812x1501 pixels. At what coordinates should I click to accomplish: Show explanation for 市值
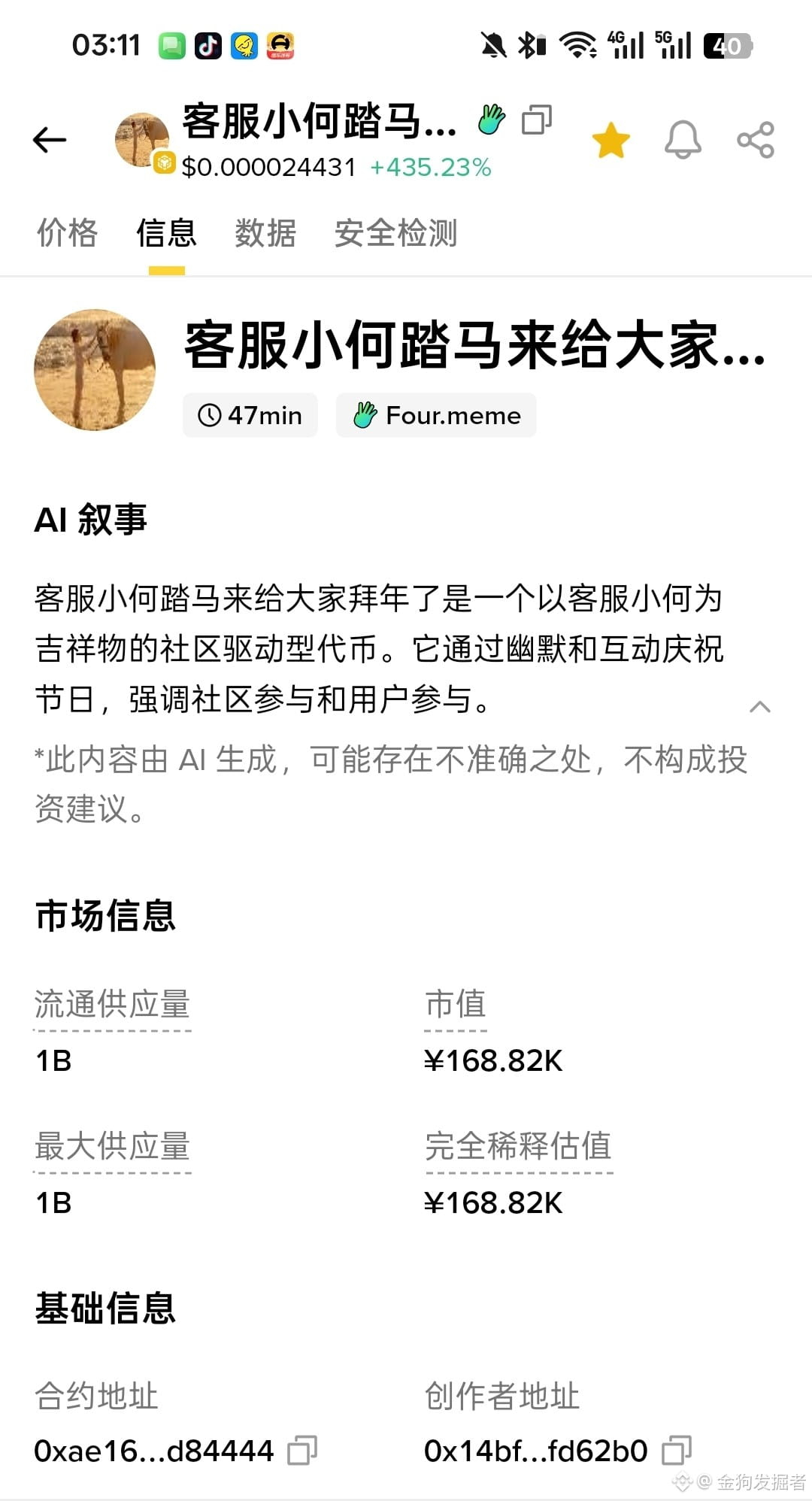tap(456, 1005)
